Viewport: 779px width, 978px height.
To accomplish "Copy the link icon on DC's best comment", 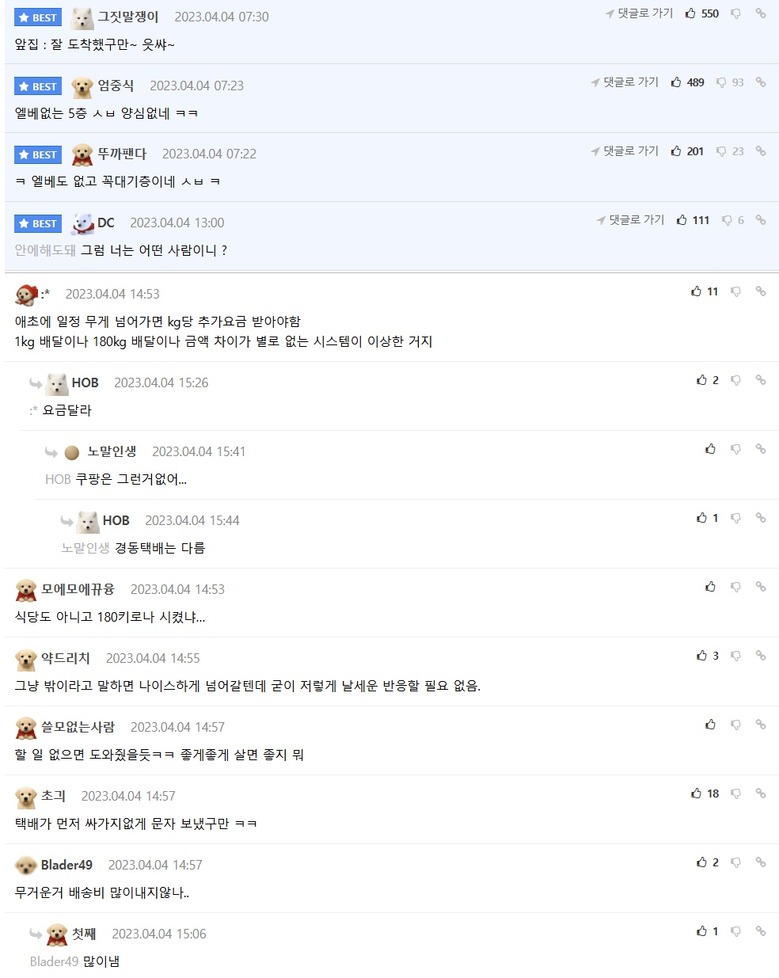I will pos(761,221).
